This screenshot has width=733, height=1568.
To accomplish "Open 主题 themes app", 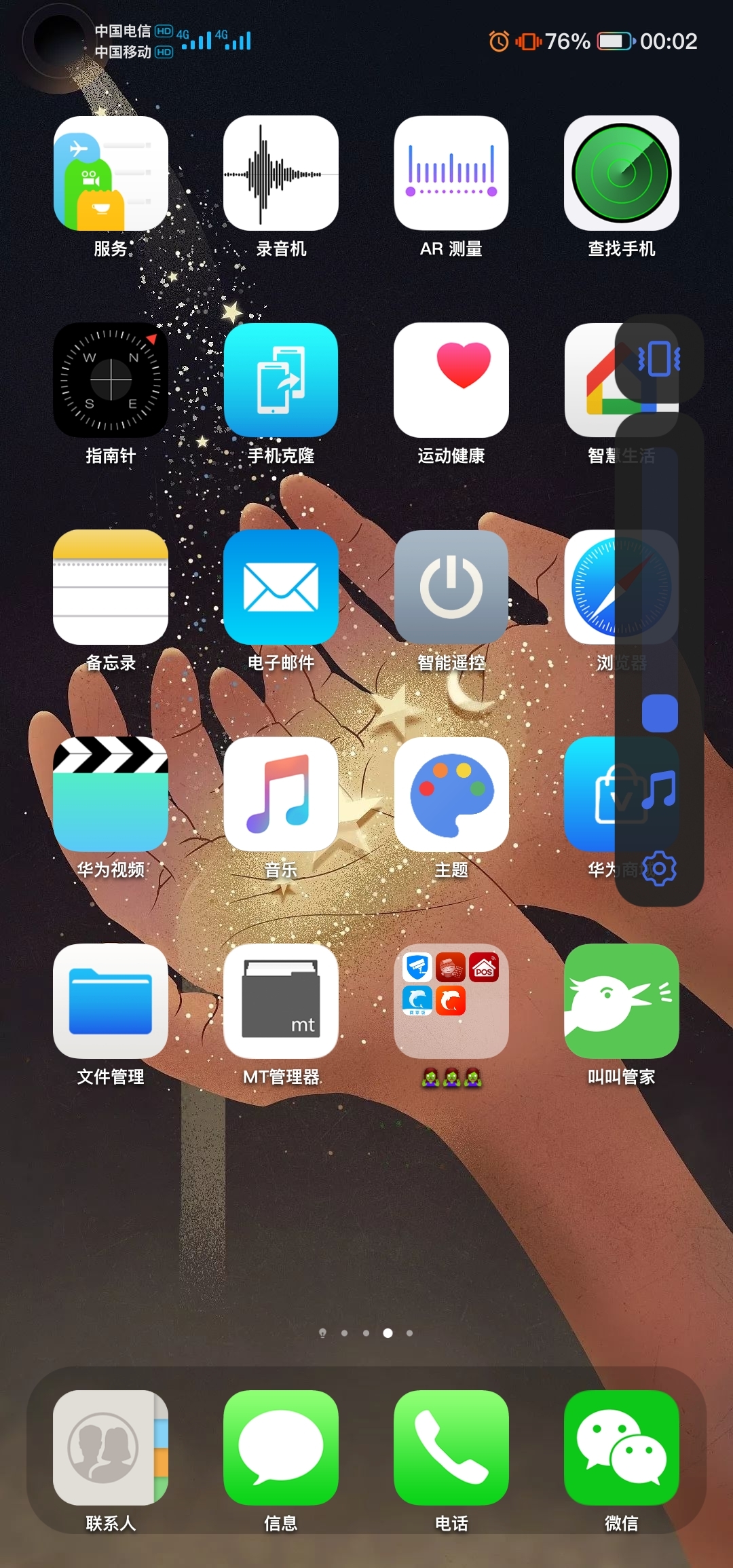I will [451, 794].
